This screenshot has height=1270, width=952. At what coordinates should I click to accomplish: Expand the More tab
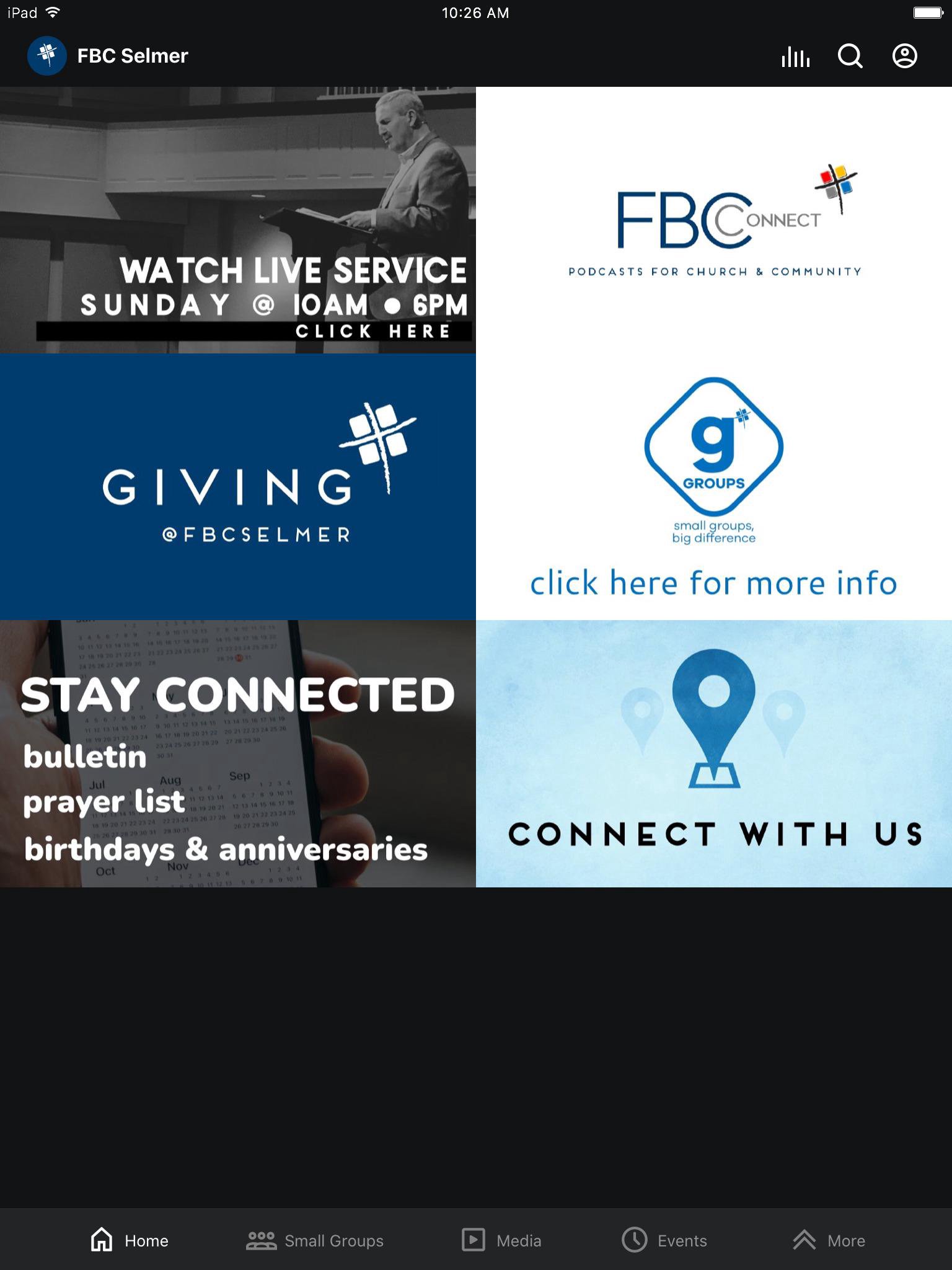(x=829, y=1240)
